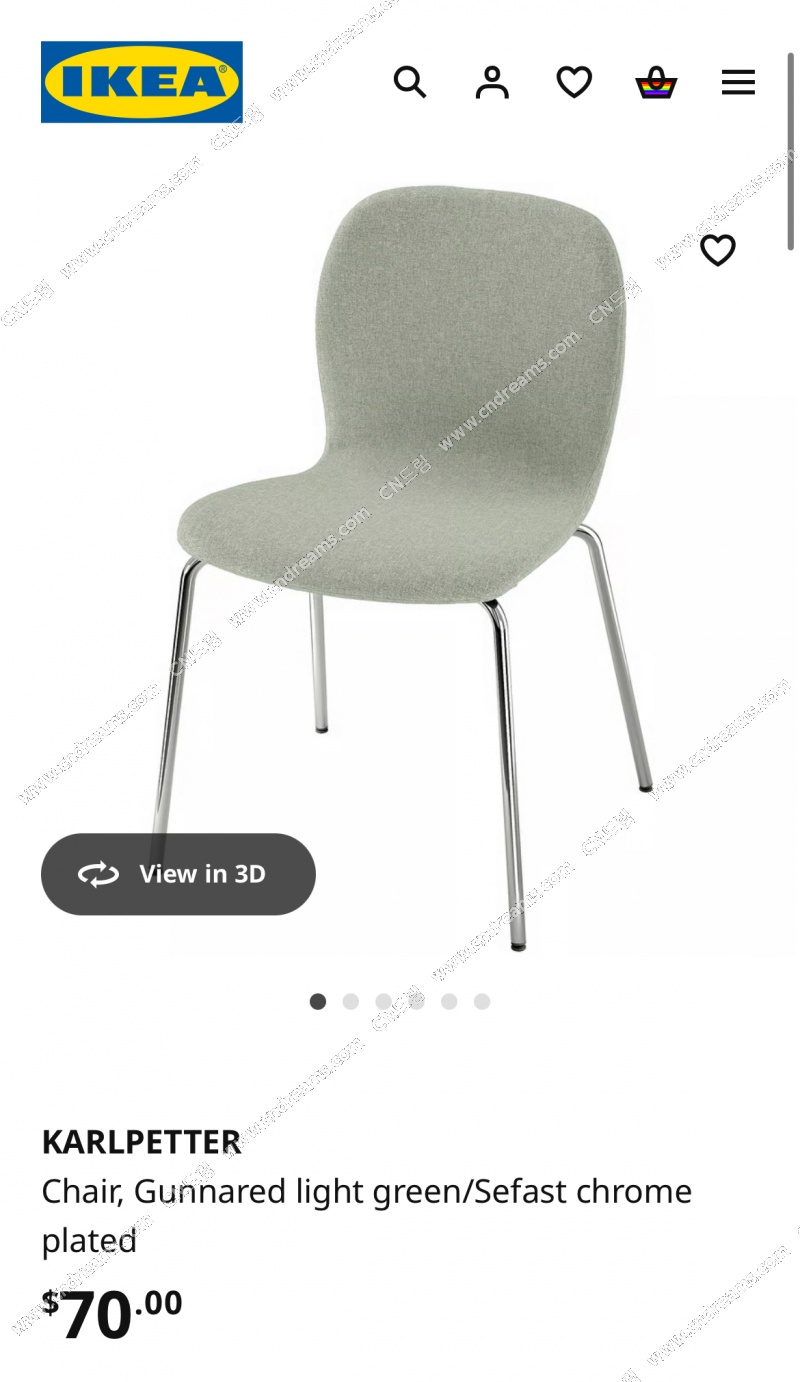
Task: Open the favorites heart in header
Action: pyautogui.click(x=574, y=82)
